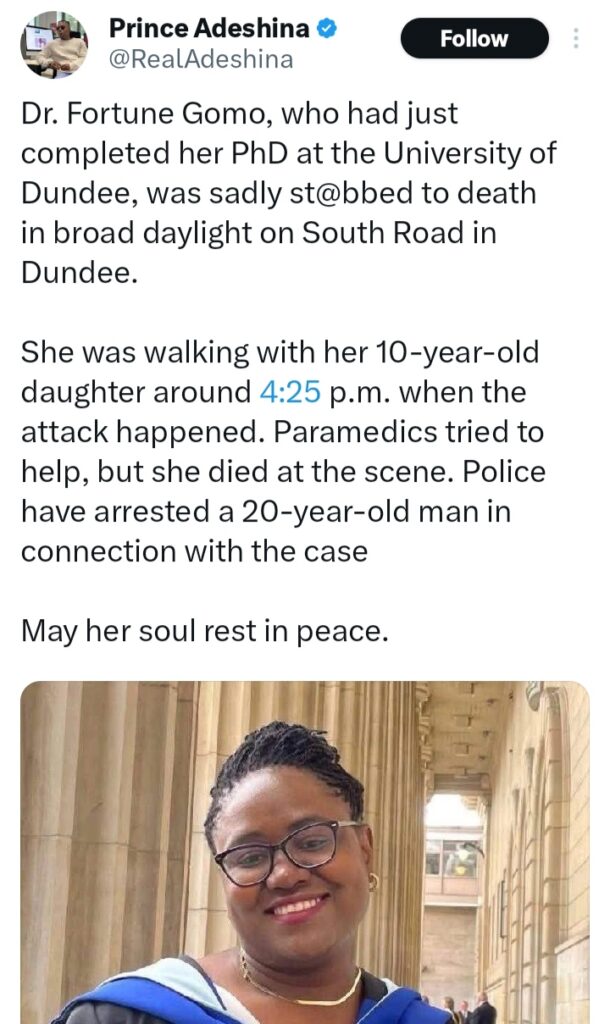The image size is (610, 1024).
Task: Open the attached graduation photo
Action: (x=304, y=852)
